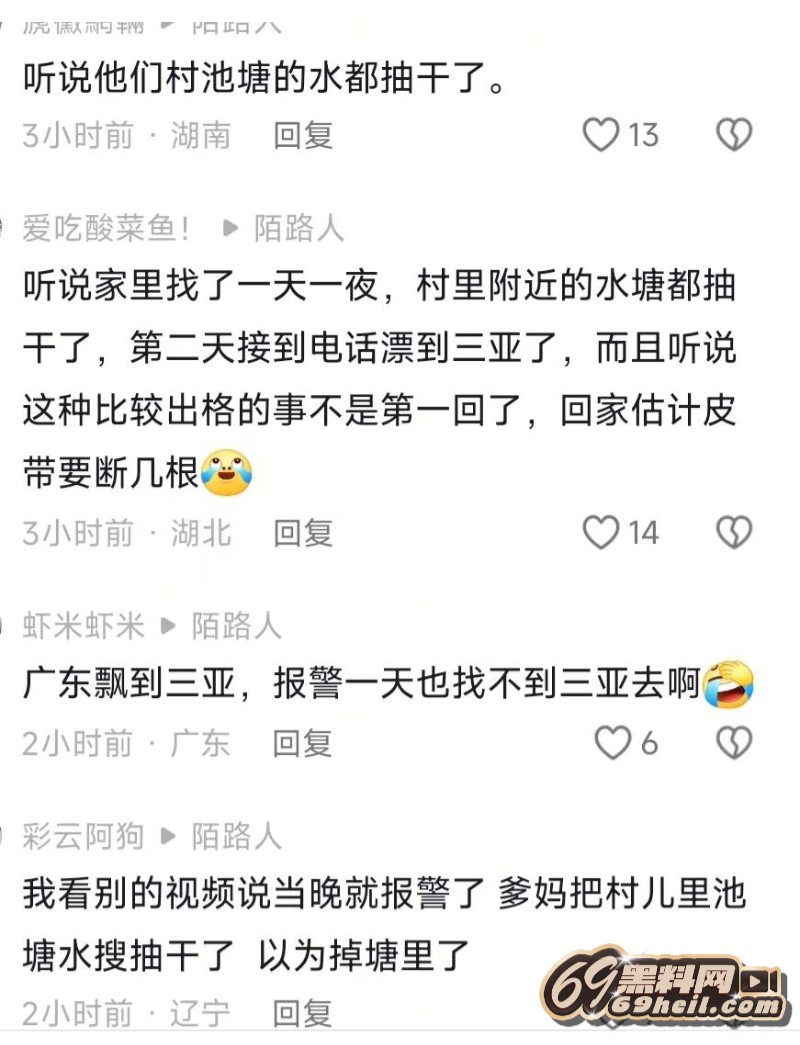Dislike 爱吃酸菜鱼!'s comment

coord(734,532)
